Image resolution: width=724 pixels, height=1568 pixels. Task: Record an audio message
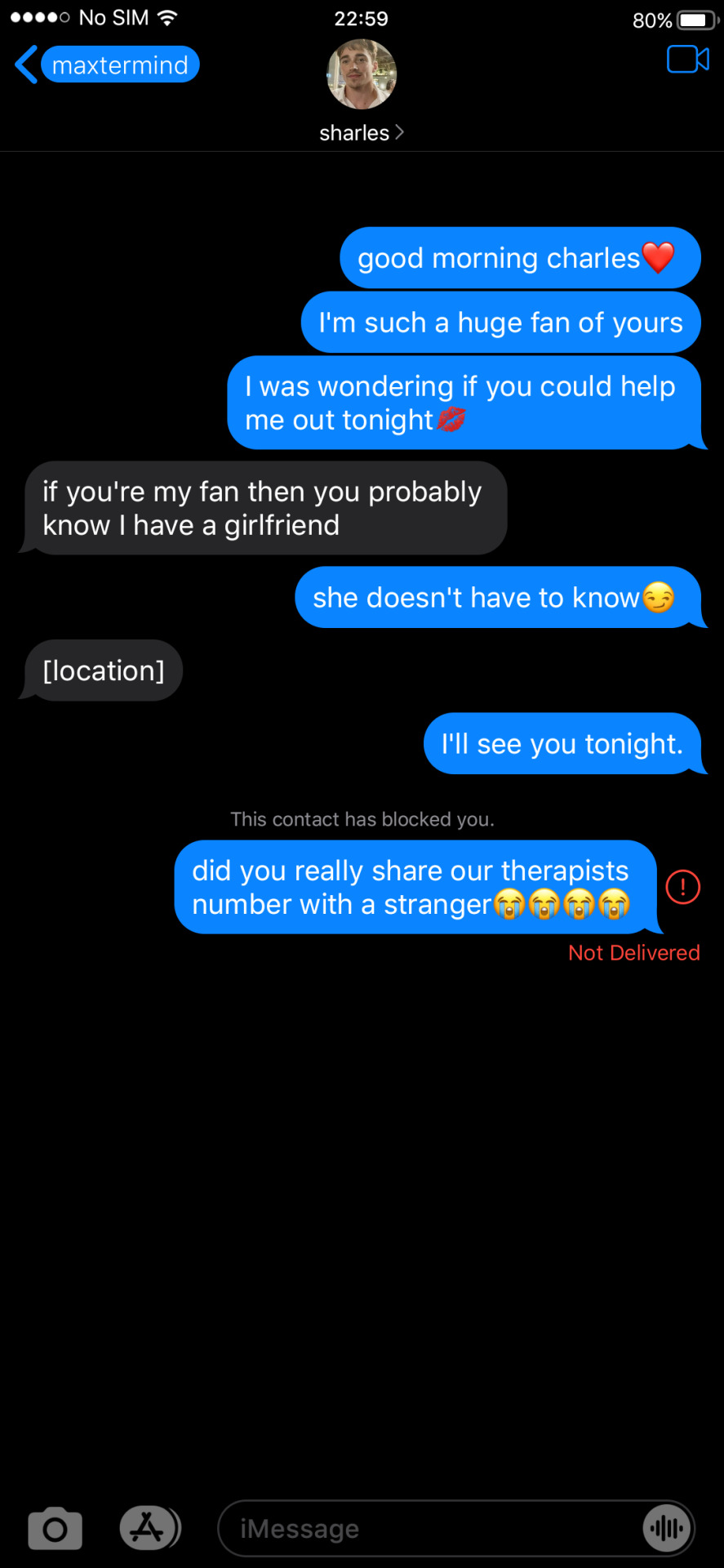(668, 1528)
